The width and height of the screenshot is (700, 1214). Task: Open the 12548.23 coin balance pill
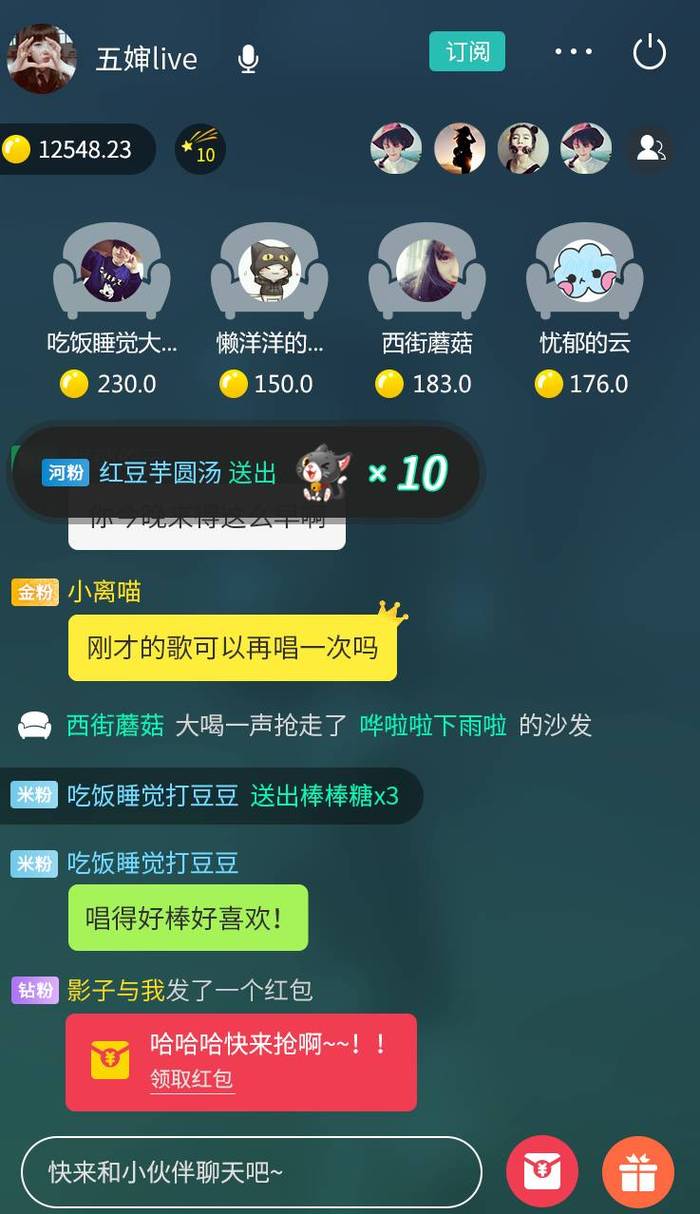click(x=78, y=150)
